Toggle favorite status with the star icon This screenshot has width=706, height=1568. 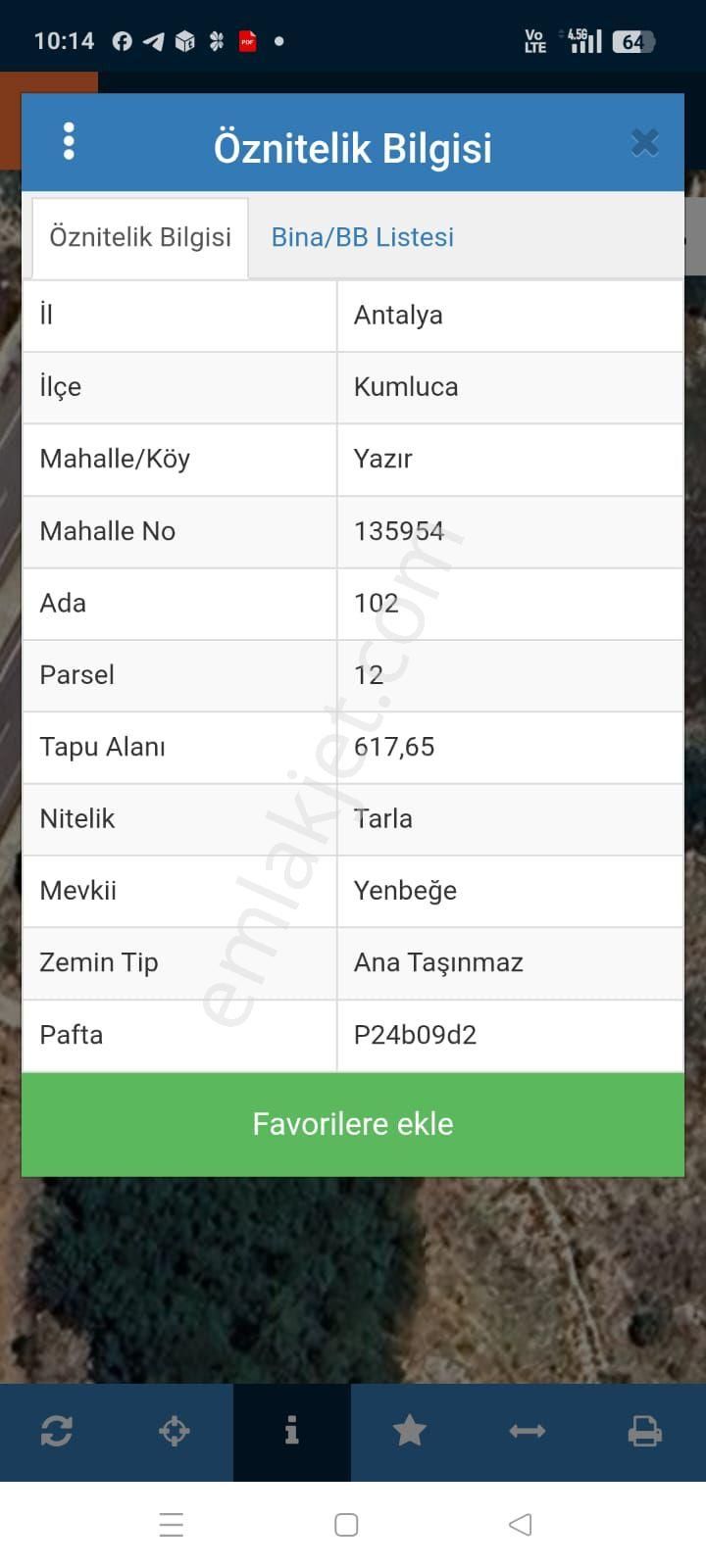[409, 1431]
